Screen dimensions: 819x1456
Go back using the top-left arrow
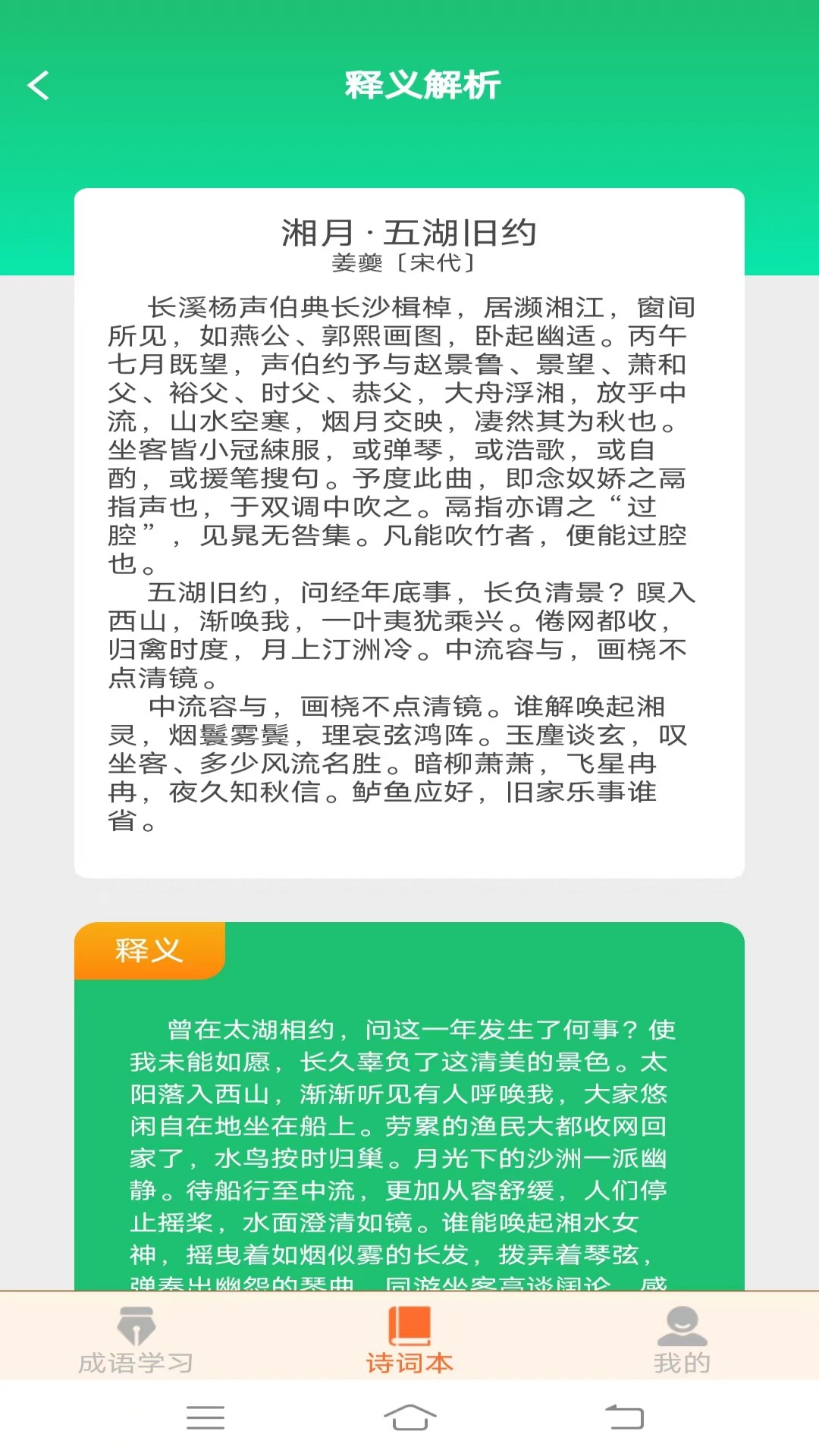[39, 85]
